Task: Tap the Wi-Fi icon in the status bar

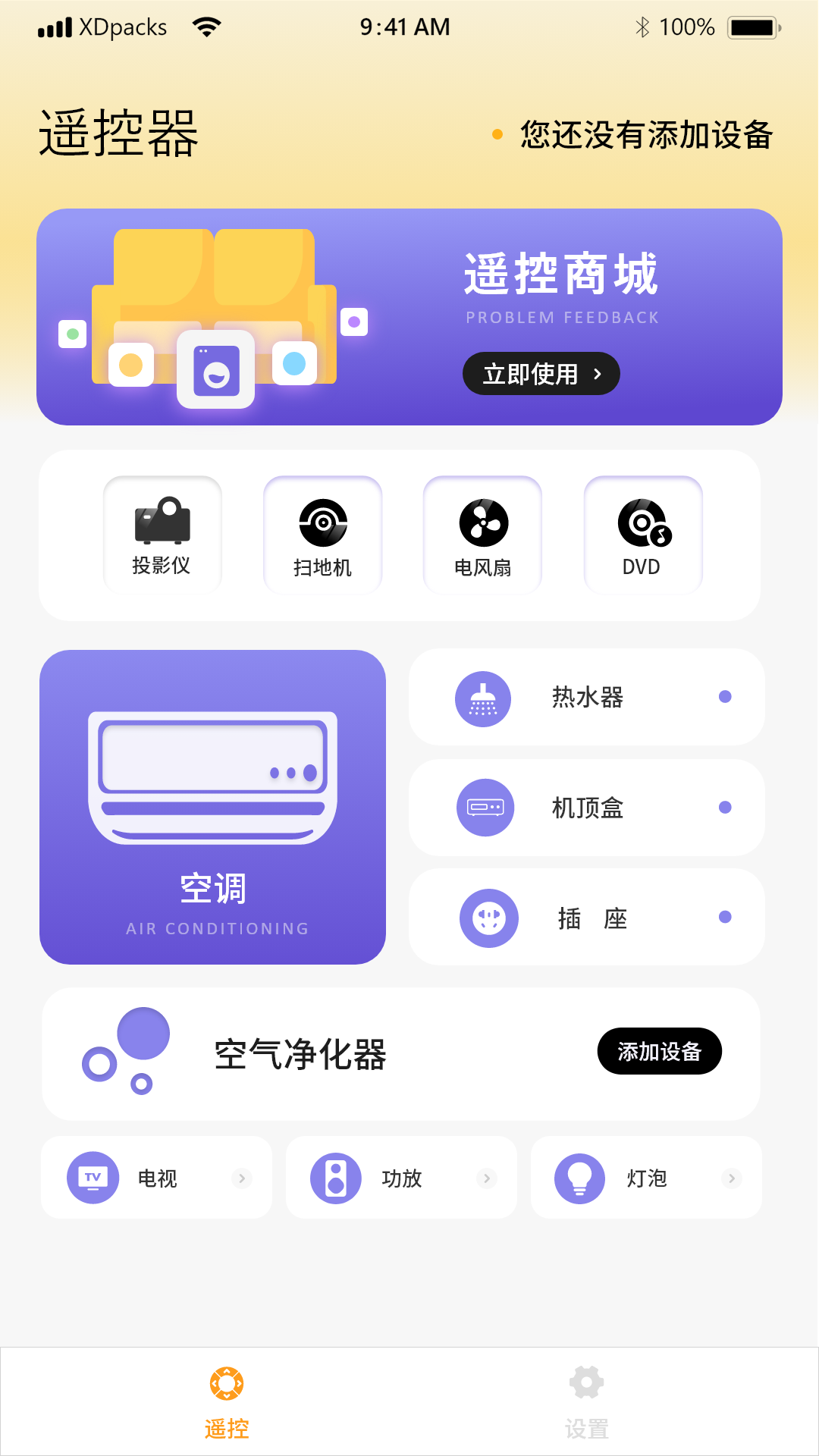Action: [x=206, y=26]
